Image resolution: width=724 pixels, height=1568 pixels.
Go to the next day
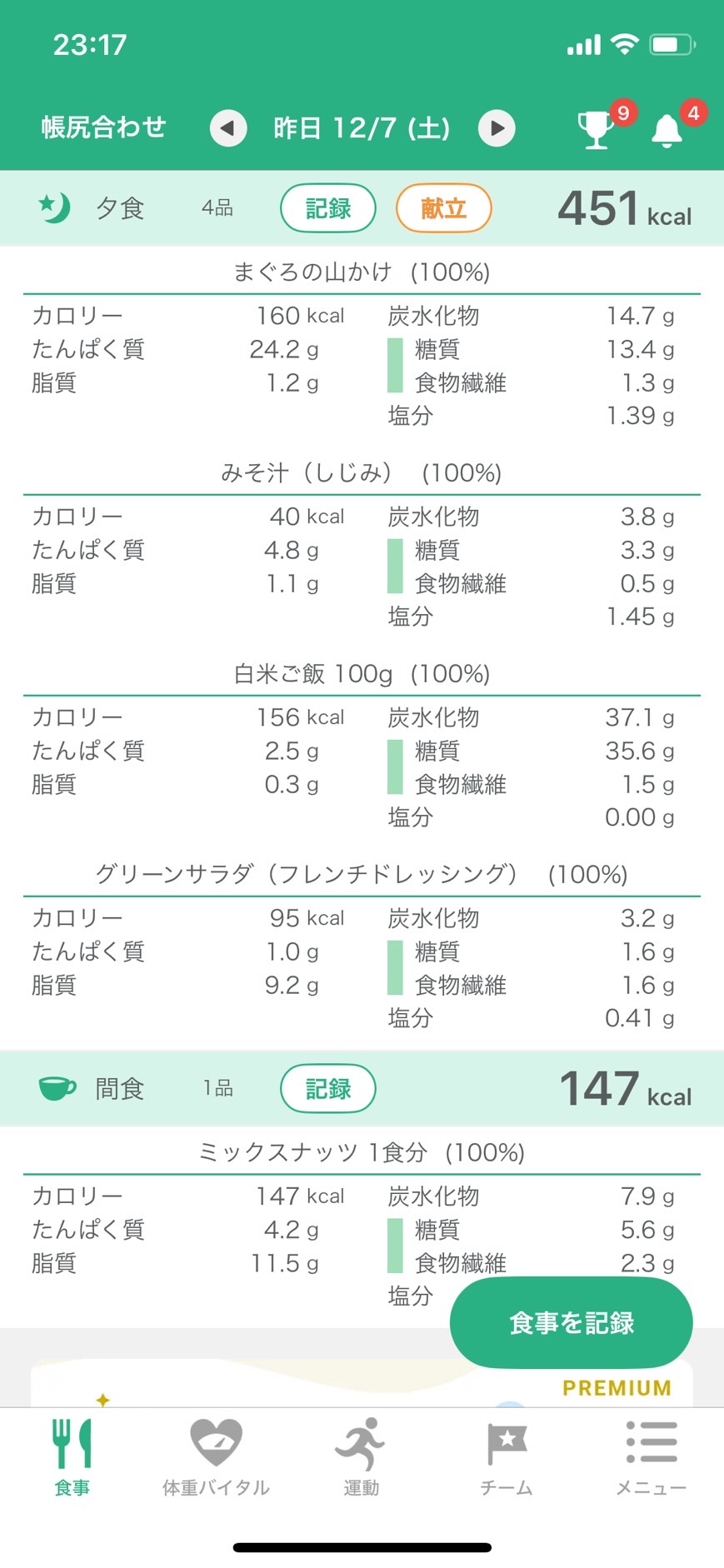(x=497, y=128)
